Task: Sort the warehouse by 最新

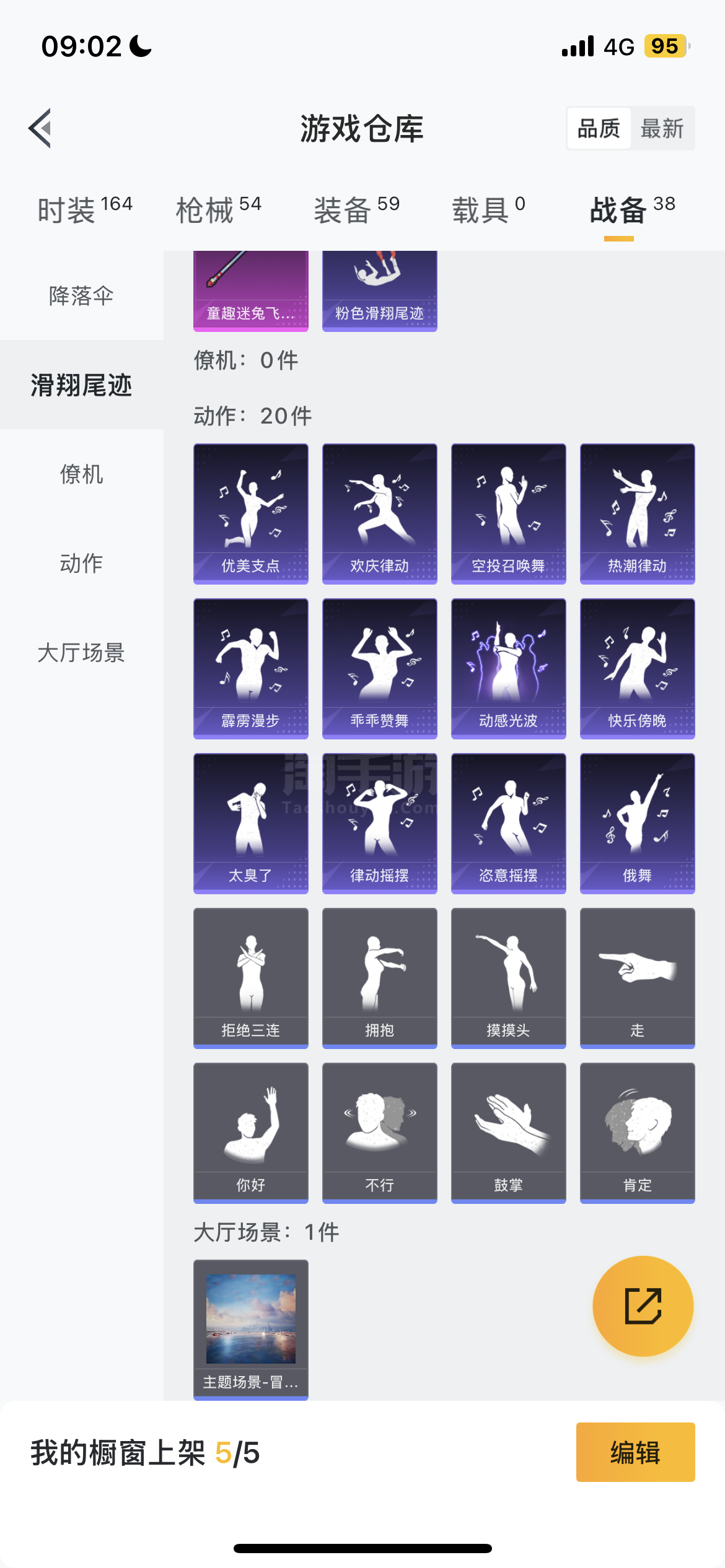Action: (x=662, y=129)
